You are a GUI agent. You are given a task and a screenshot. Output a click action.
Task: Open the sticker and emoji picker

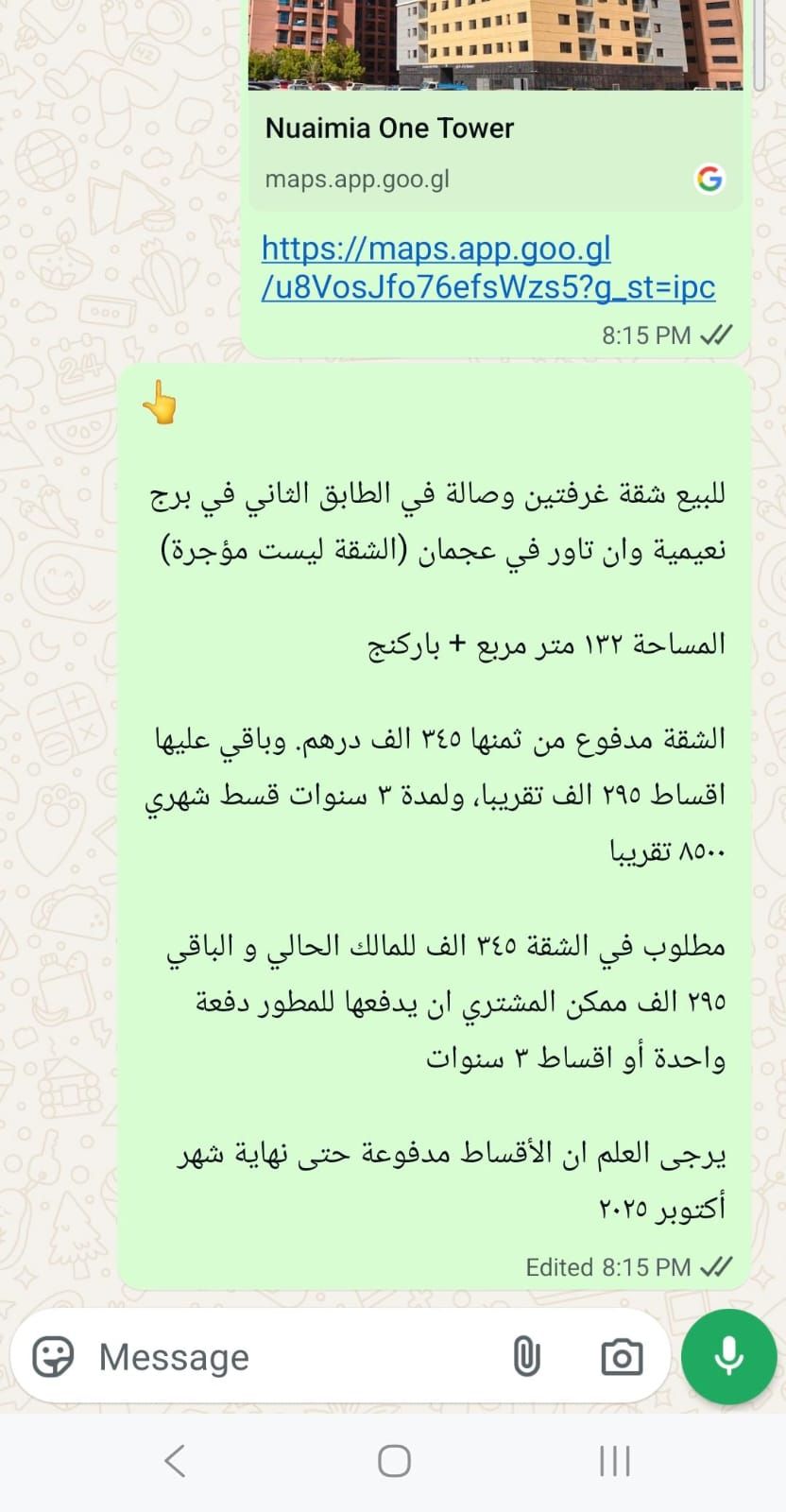[x=53, y=1357]
